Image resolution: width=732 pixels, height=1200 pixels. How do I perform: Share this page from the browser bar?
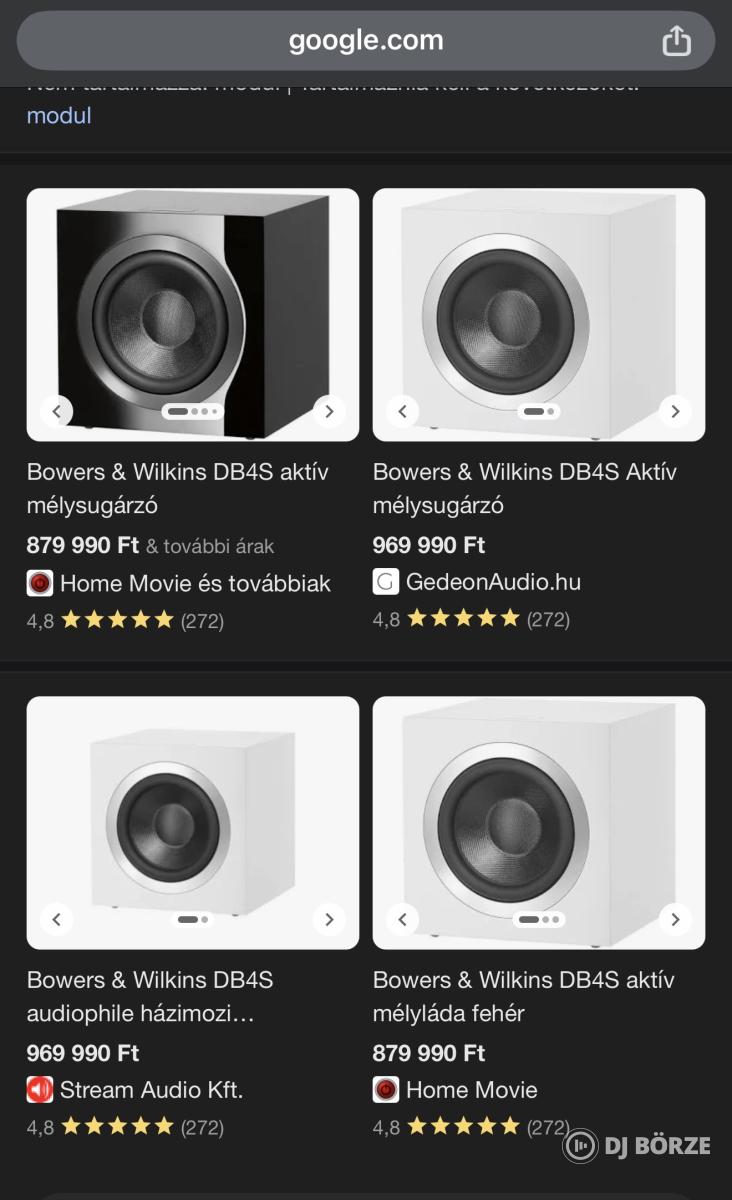pyautogui.click(x=677, y=41)
